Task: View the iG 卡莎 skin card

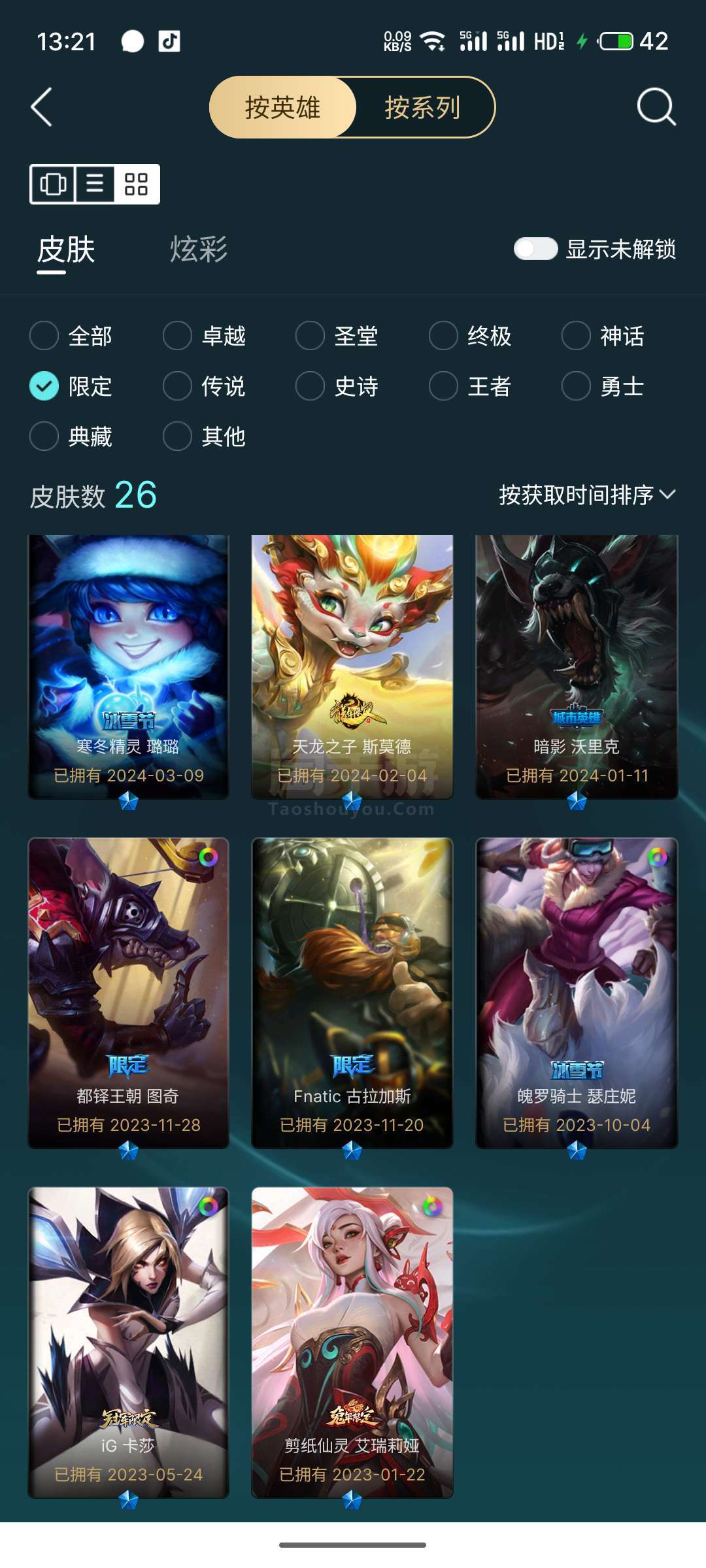Action: pos(128,1343)
